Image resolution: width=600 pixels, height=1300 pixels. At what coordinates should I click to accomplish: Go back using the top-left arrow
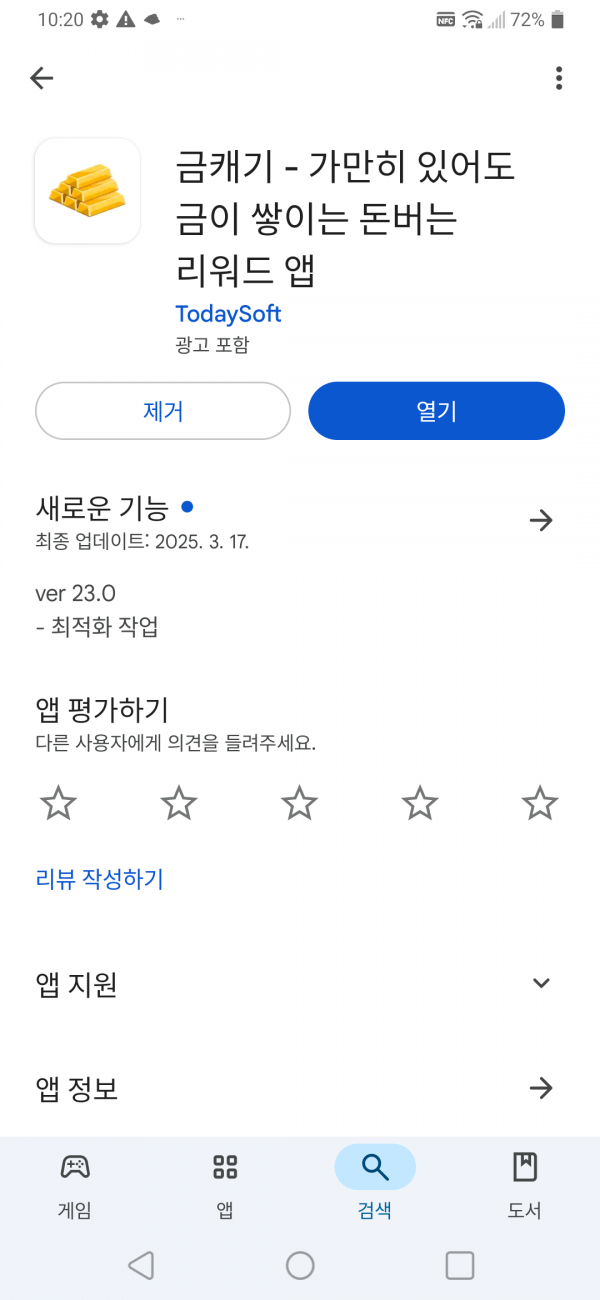click(x=41, y=78)
